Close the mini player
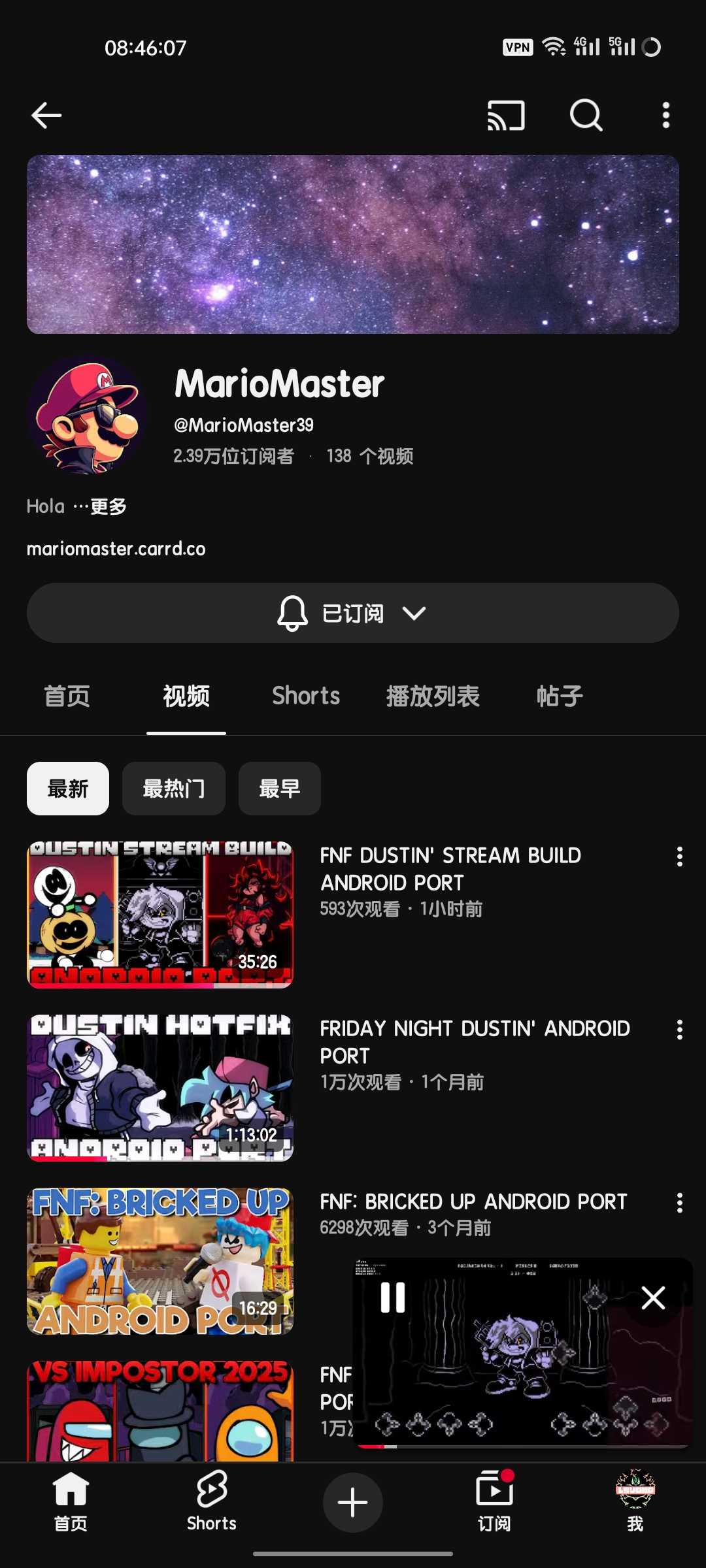The height and width of the screenshot is (1568, 706). 653,1298
